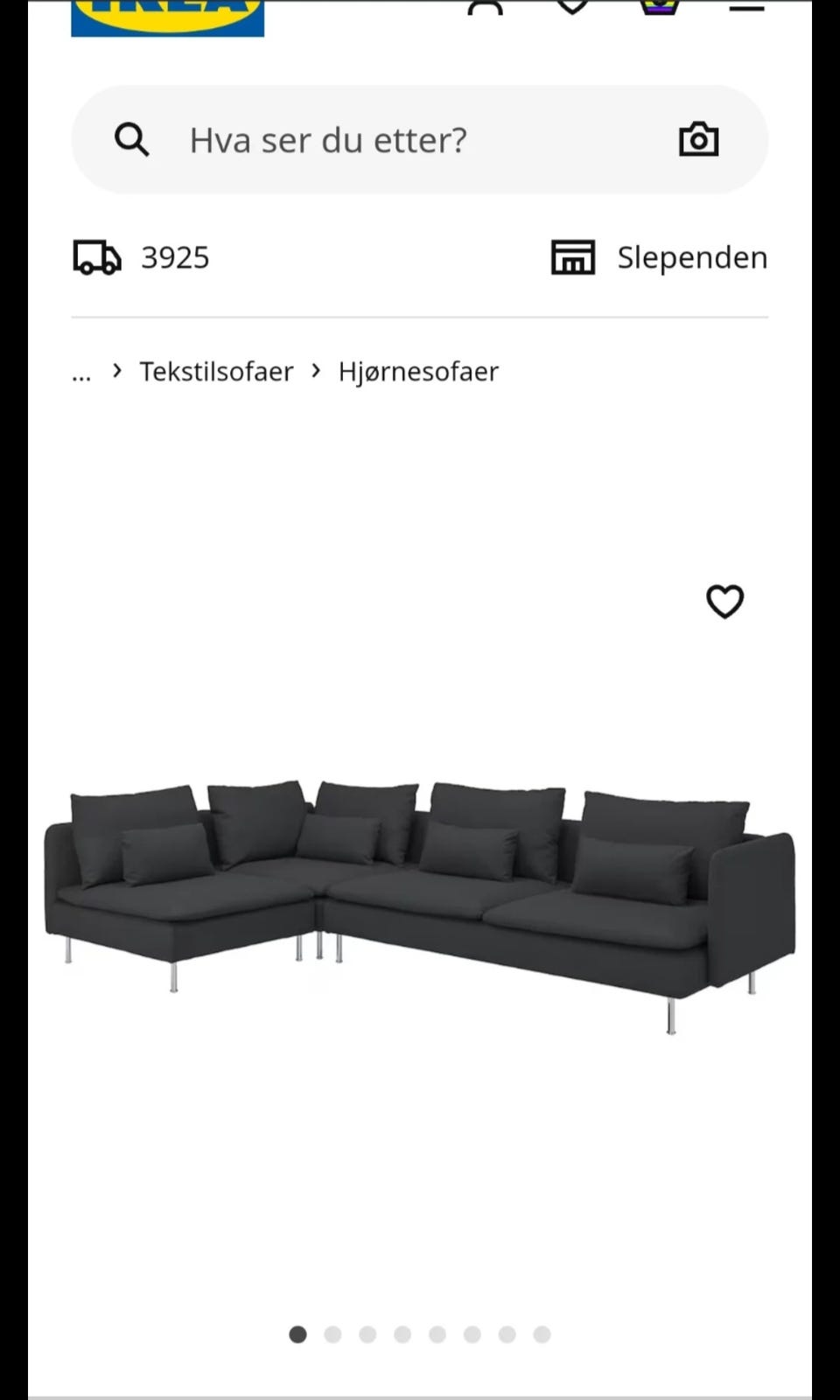Select the delivery truck icon
The height and width of the screenshot is (1400, 840).
[95, 257]
